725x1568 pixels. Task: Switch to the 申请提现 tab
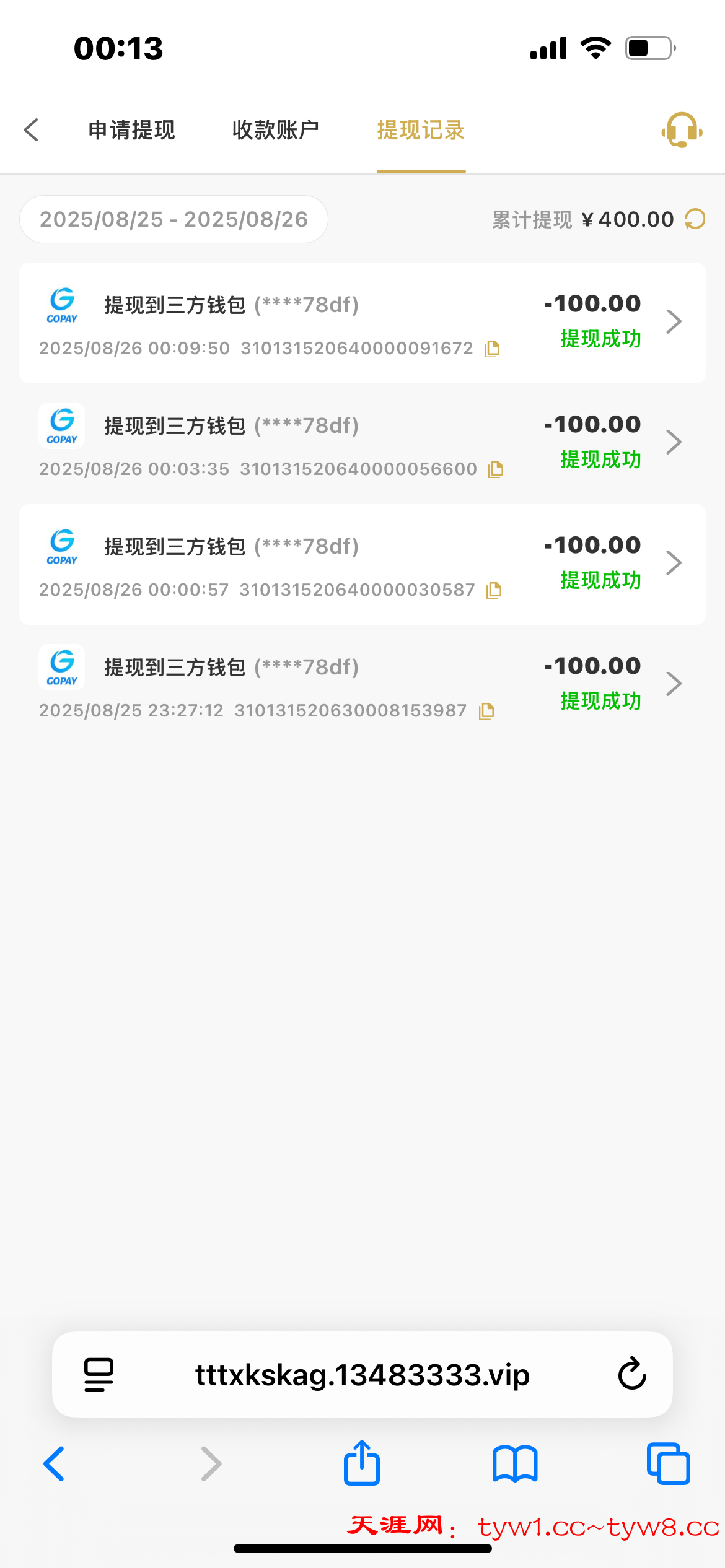point(131,130)
